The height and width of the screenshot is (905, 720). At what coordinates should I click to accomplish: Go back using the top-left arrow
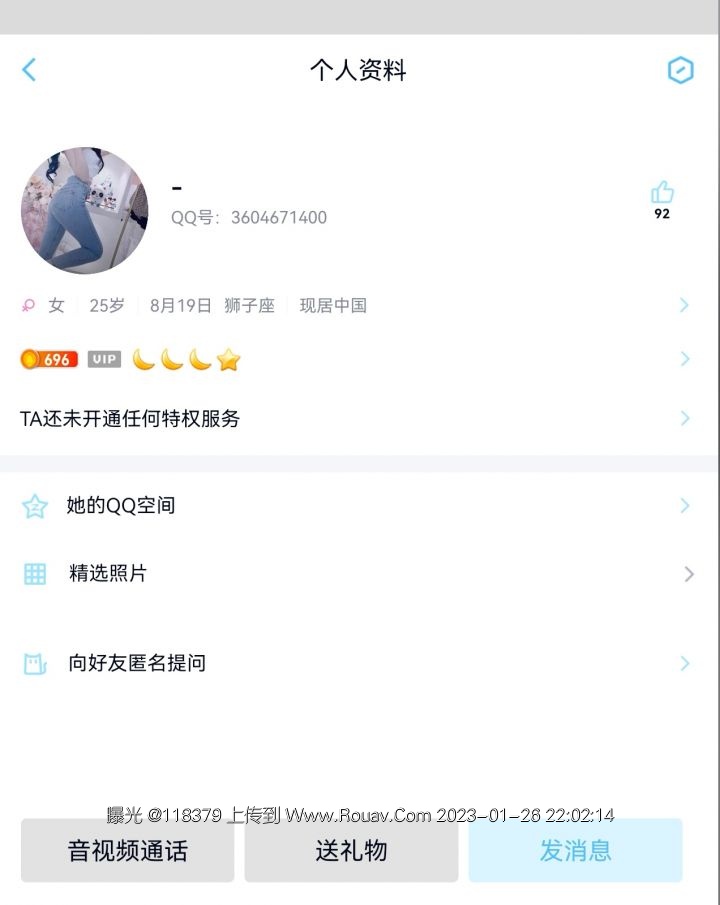[x=29, y=70]
